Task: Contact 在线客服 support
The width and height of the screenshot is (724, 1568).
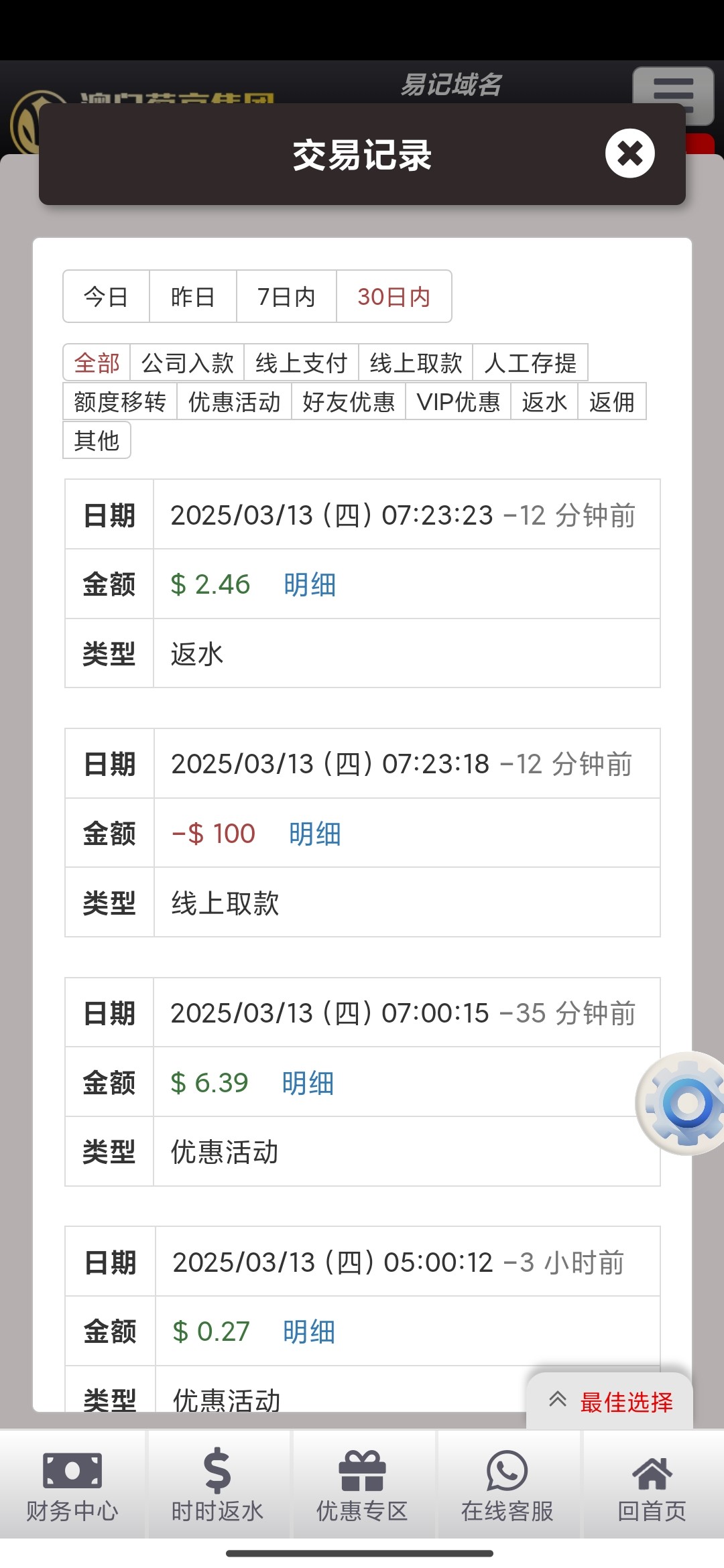Action: [507, 1484]
